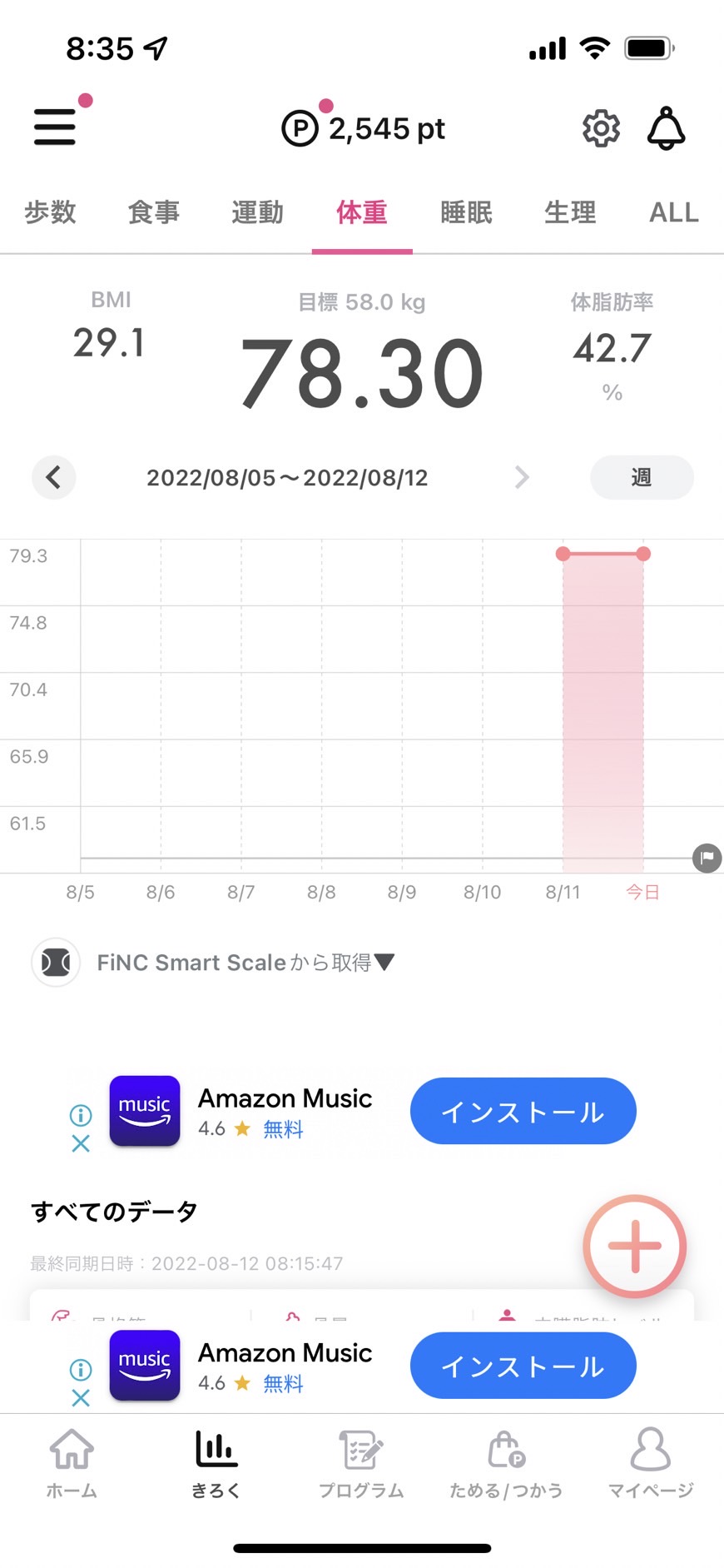
Task: Open the notifications bell
Action: (x=667, y=128)
